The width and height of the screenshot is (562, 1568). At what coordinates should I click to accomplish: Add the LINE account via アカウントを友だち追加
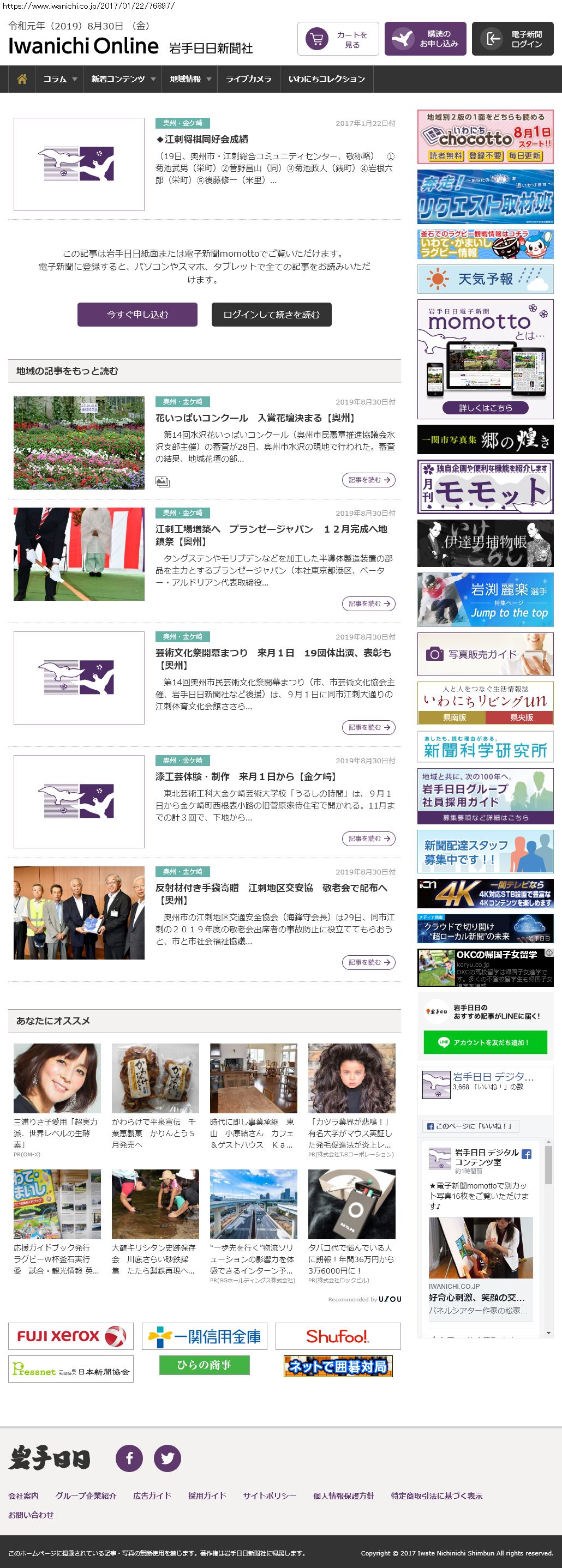click(x=485, y=1042)
